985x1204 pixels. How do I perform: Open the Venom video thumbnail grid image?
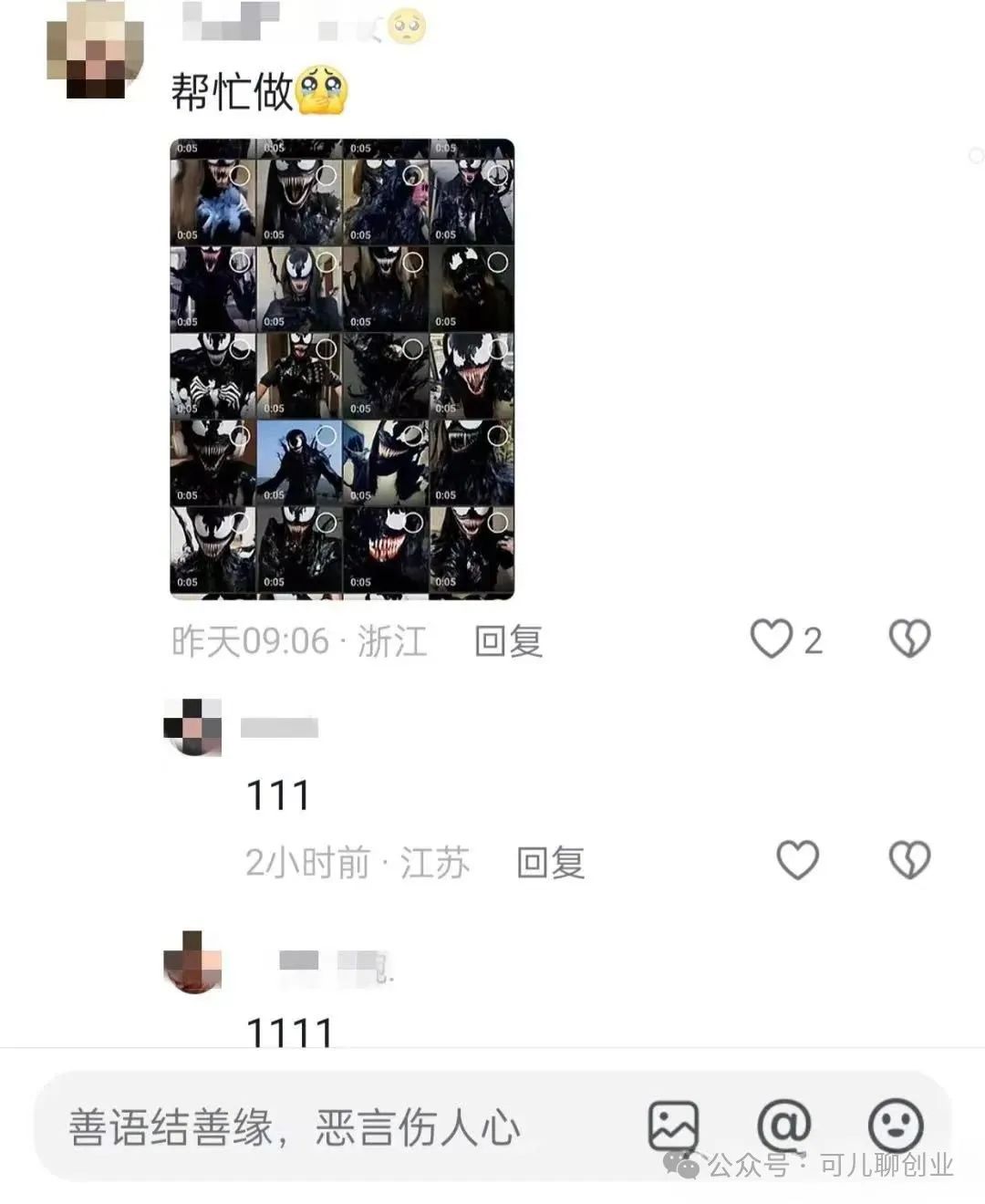pos(342,369)
